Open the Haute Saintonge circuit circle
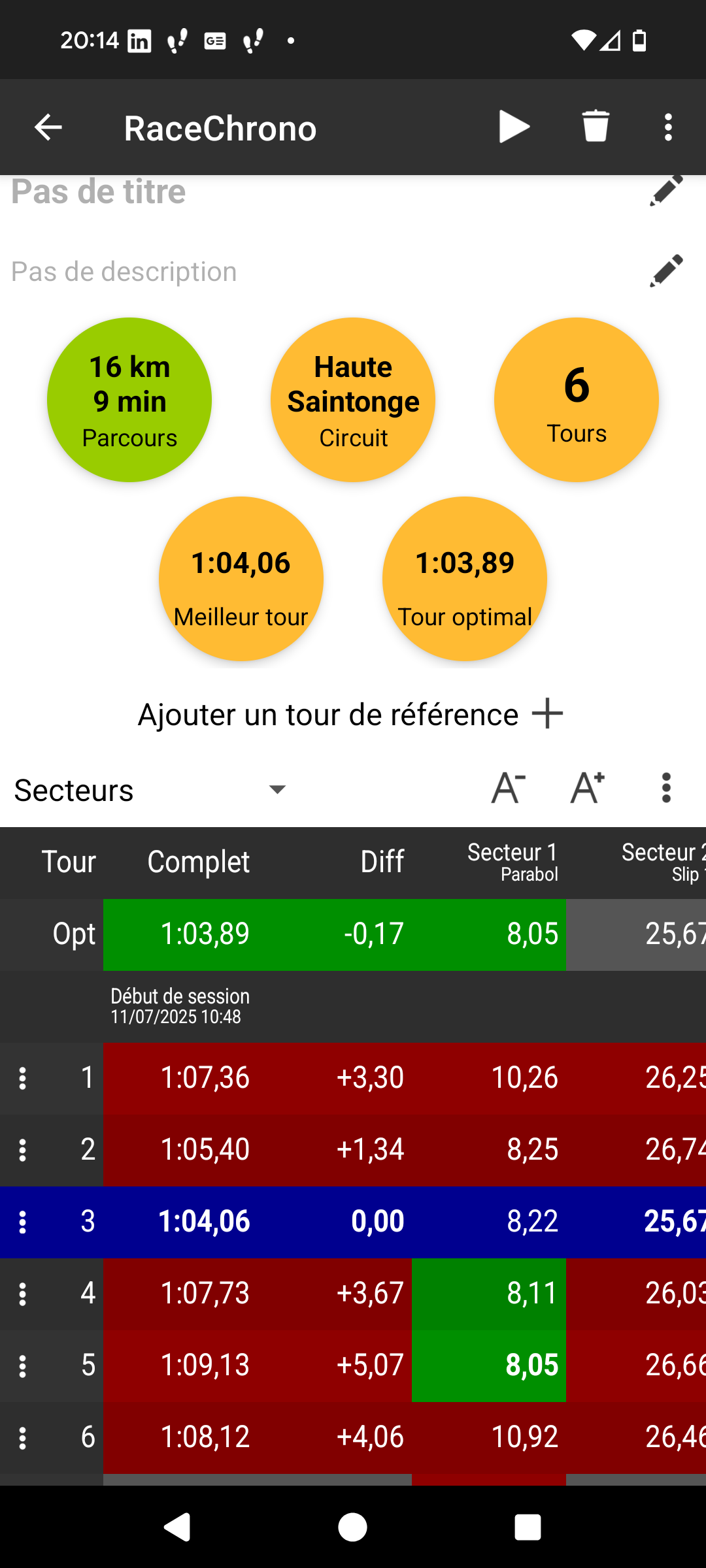 click(x=353, y=400)
